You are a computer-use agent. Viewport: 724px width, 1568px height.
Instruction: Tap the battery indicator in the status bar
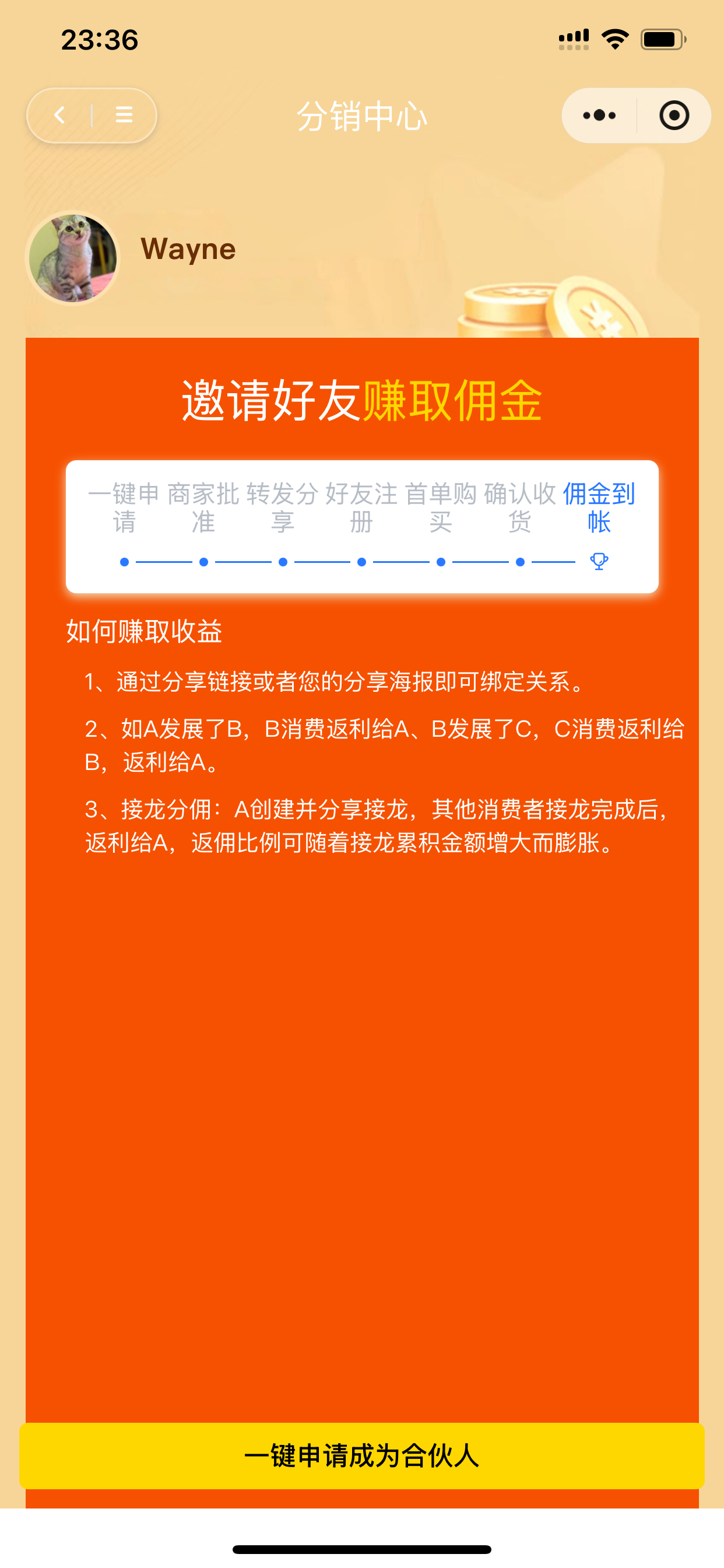tap(663, 38)
